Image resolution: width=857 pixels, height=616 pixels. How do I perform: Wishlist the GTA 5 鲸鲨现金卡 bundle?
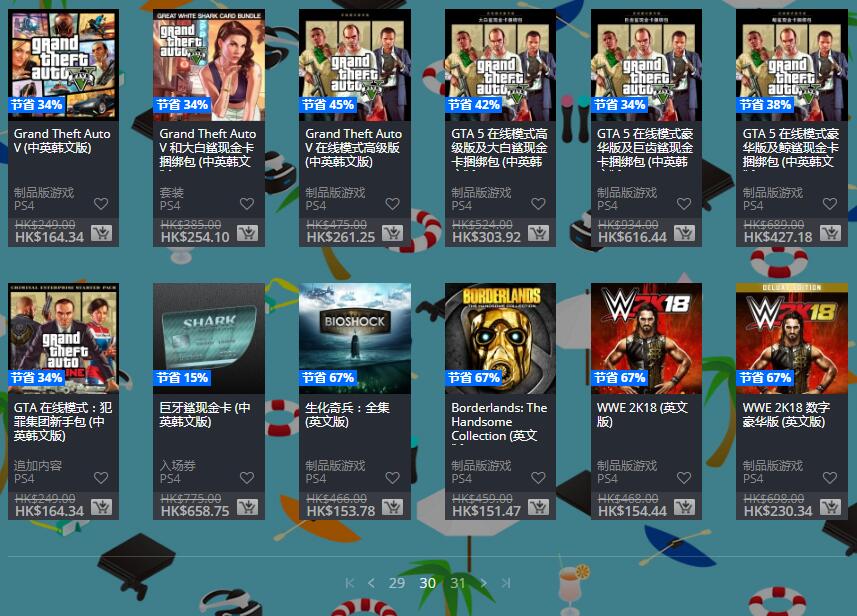click(830, 204)
